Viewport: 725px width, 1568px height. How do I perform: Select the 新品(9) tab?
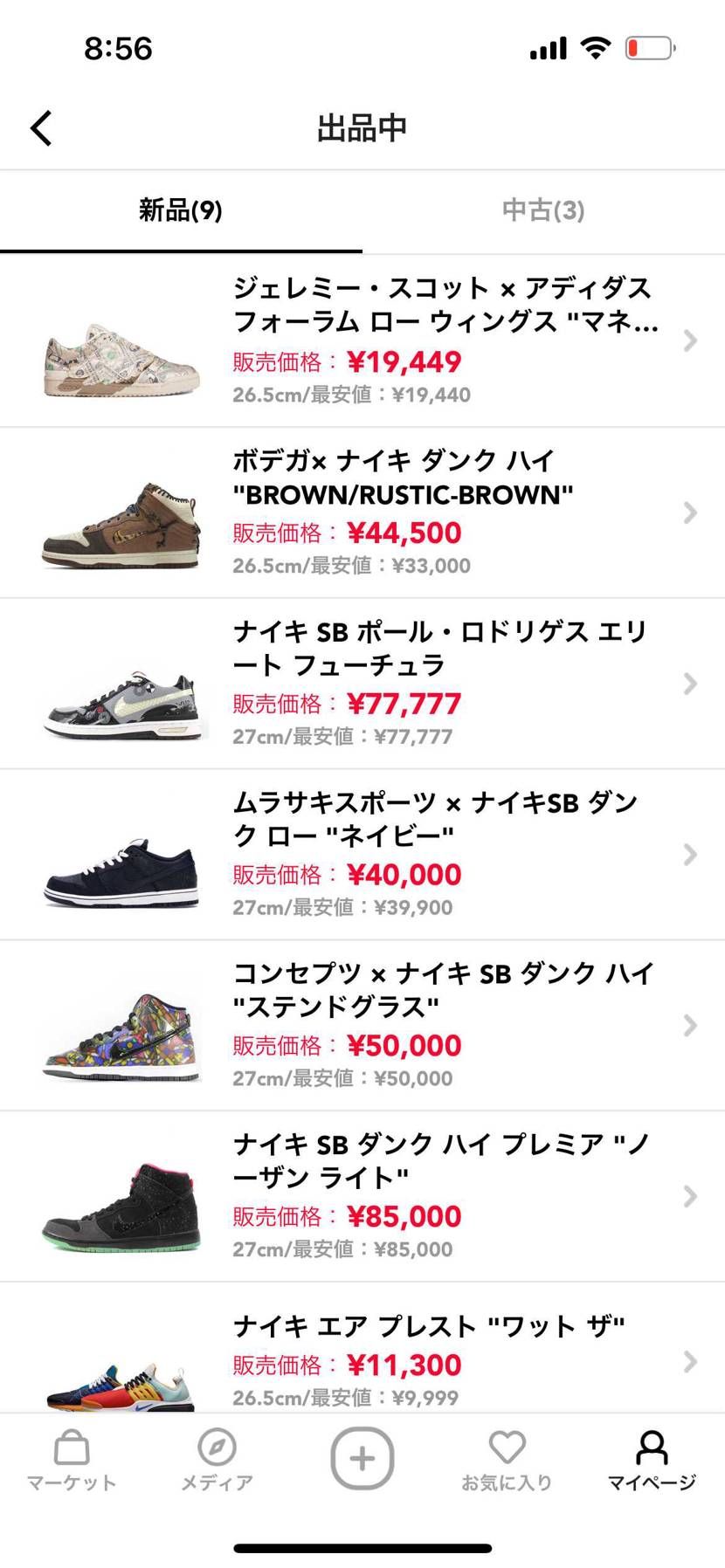(181, 210)
